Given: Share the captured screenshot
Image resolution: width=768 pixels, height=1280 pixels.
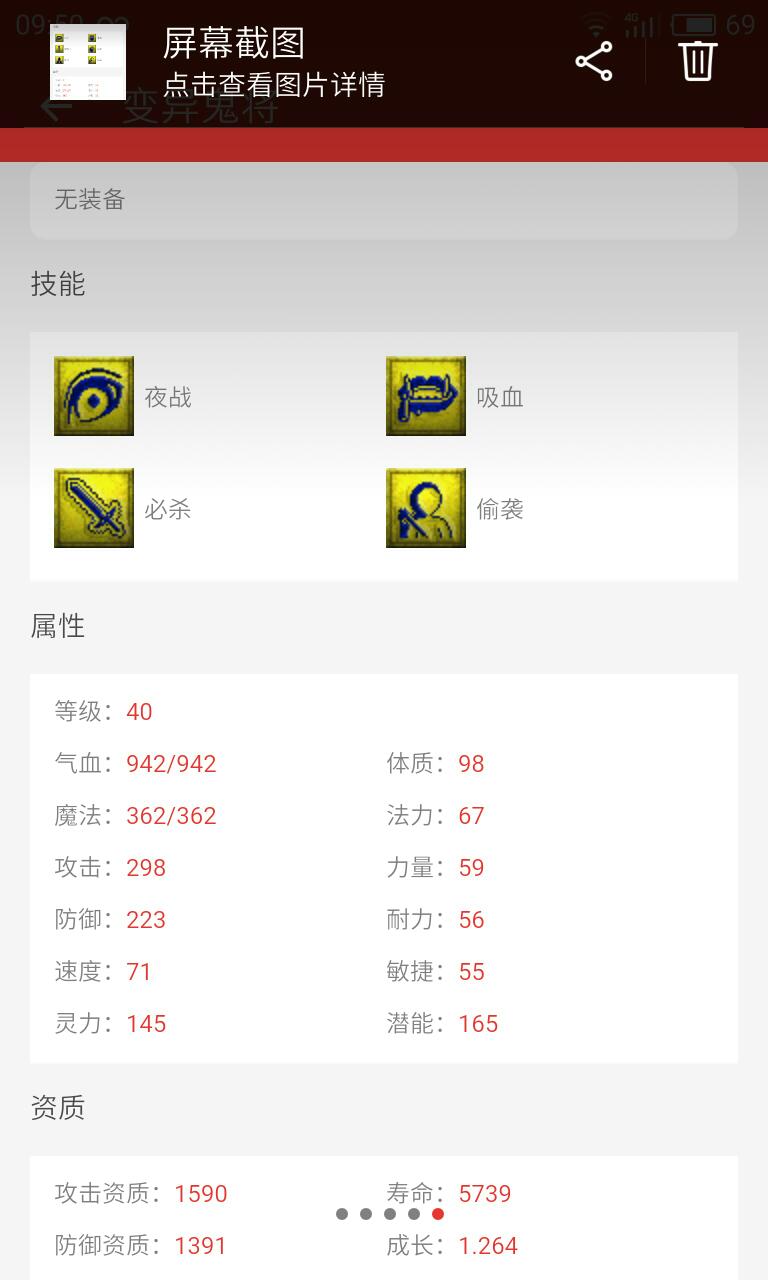Looking at the screenshot, I should click(594, 62).
